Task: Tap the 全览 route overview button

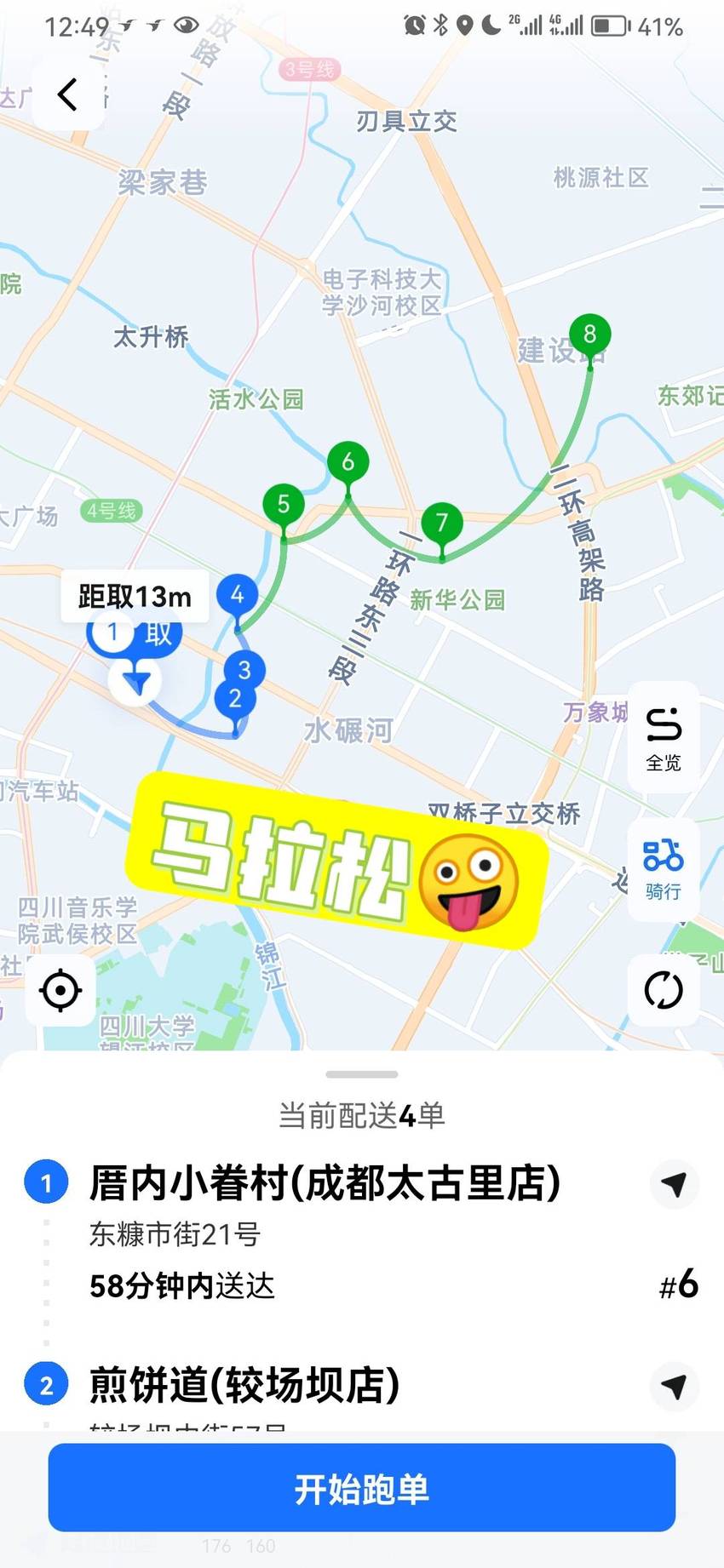Action: point(664,738)
